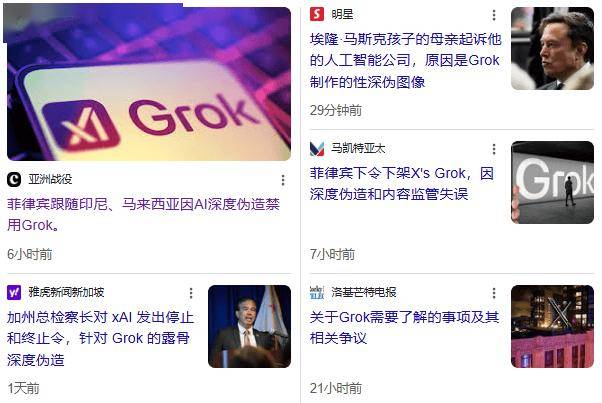Open the 雅虎新闻新加坡 story on California attorney general

tap(100, 338)
